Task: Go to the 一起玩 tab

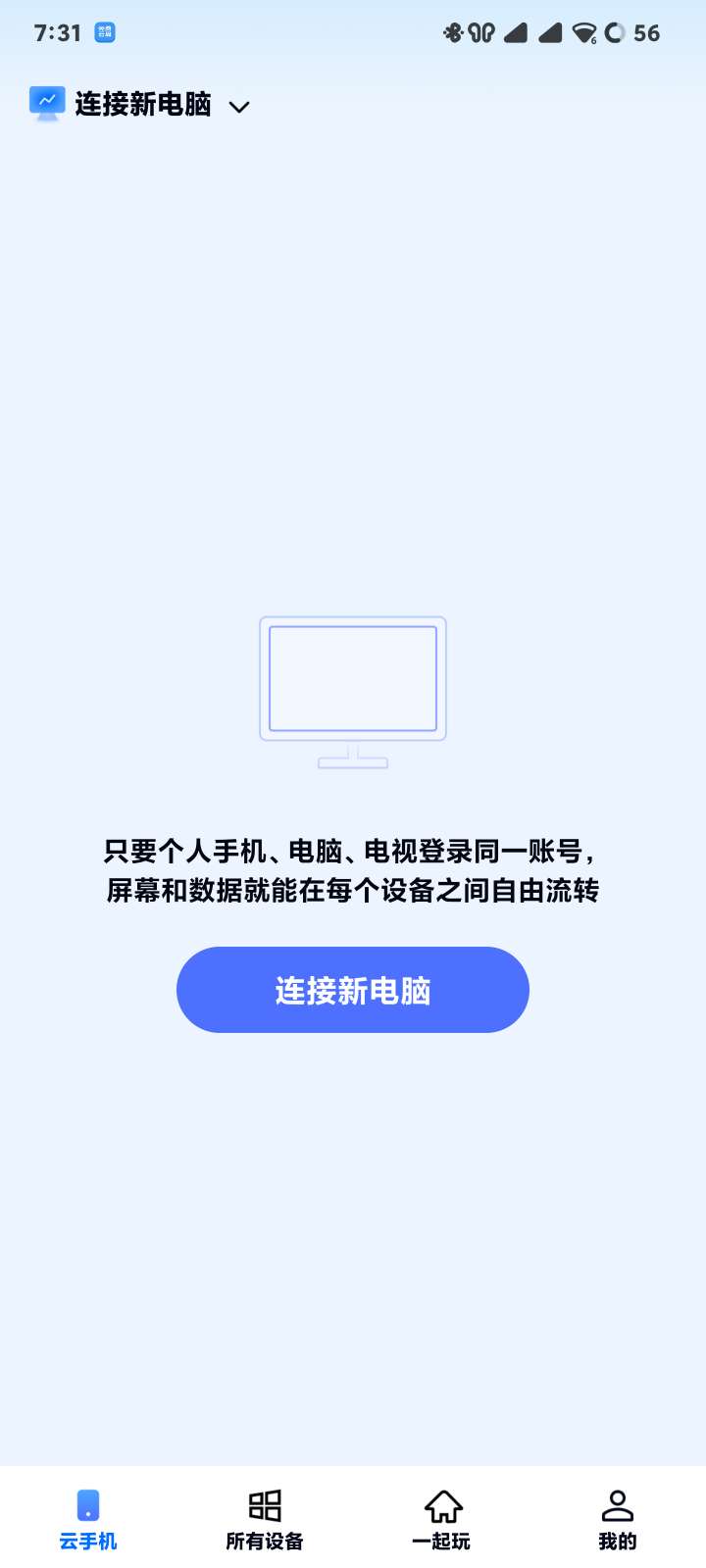Action: coord(441,1519)
